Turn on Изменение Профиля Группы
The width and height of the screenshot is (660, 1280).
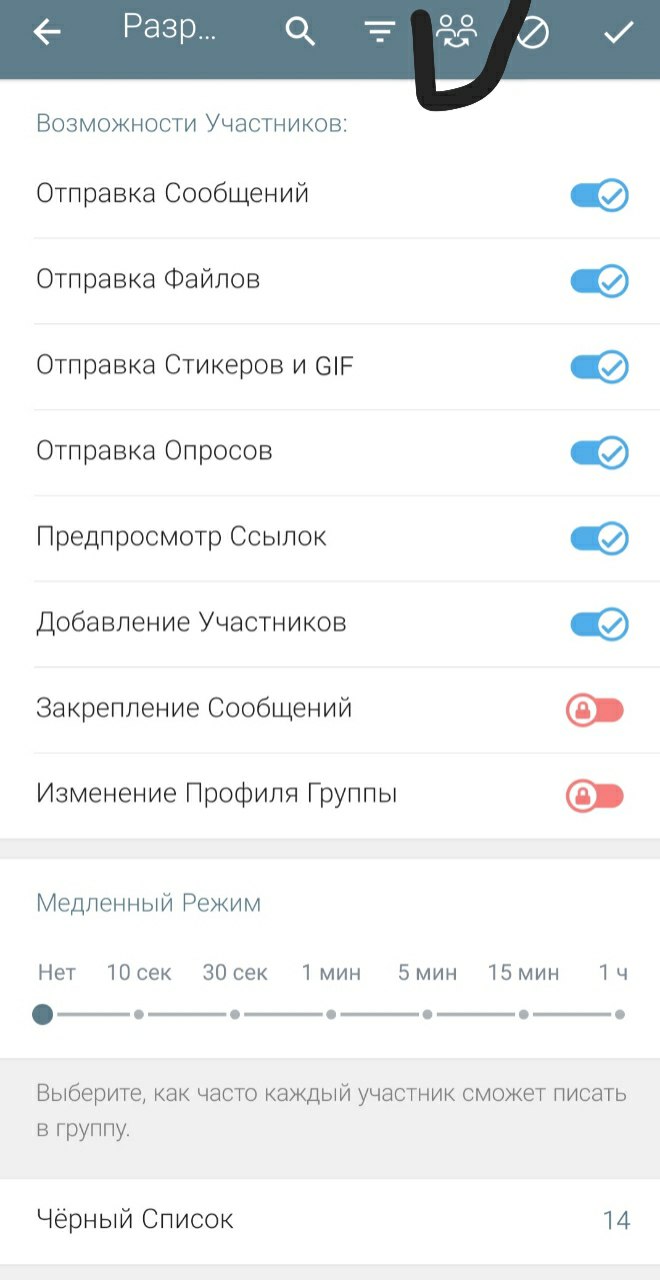[x=595, y=796]
